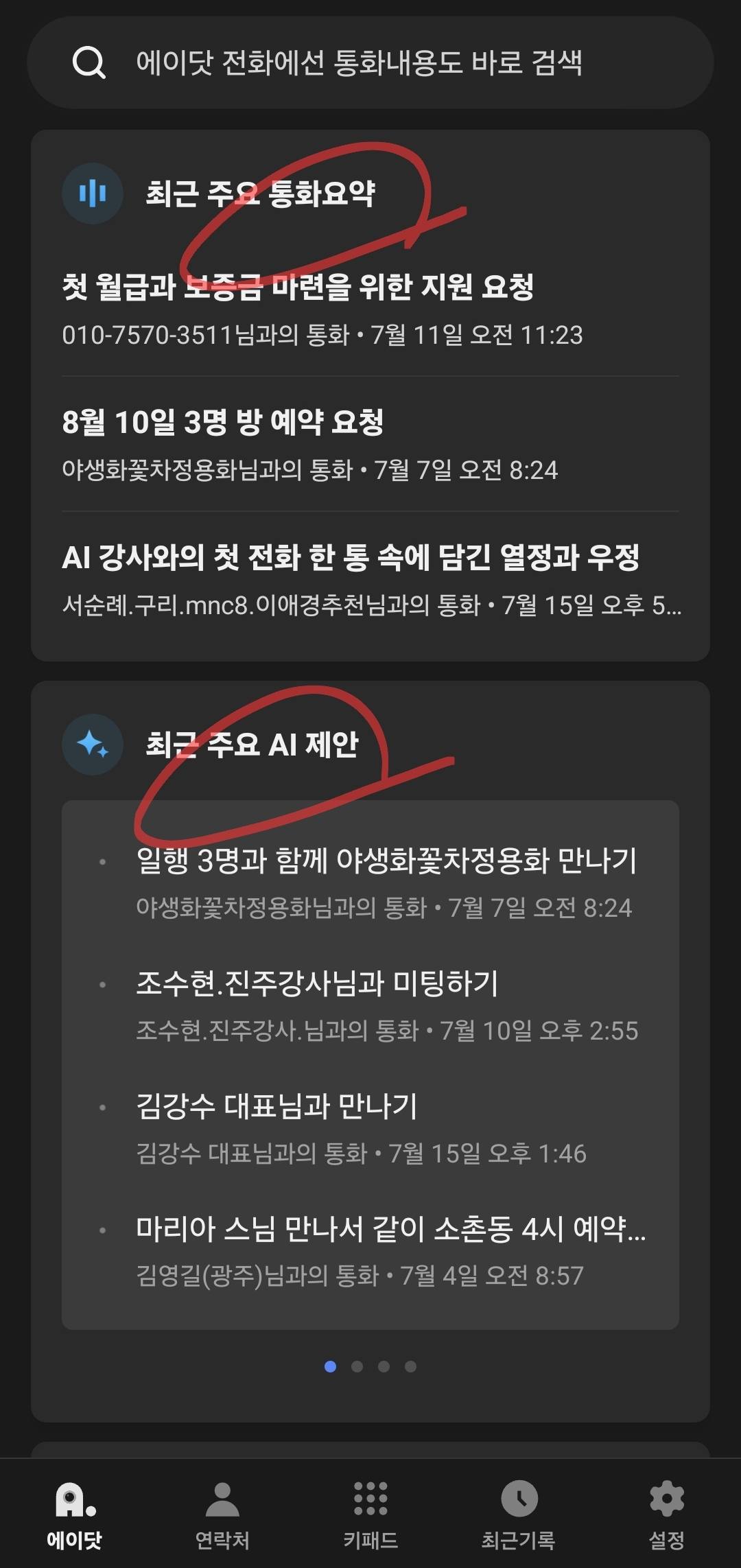Open summary 첫 월급과 보증금 마련을 위한 지원 요청
This screenshot has width=741, height=1568.
click(370, 309)
